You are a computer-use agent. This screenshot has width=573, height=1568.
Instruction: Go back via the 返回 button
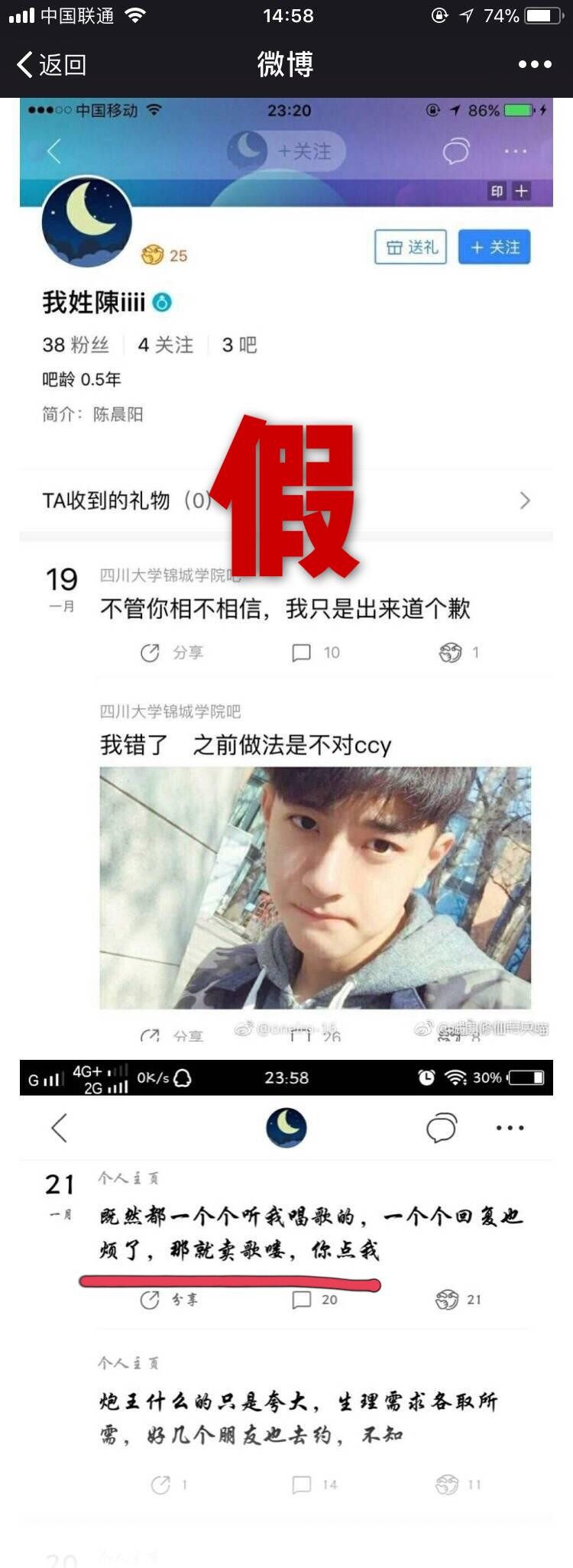pyautogui.click(x=51, y=64)
